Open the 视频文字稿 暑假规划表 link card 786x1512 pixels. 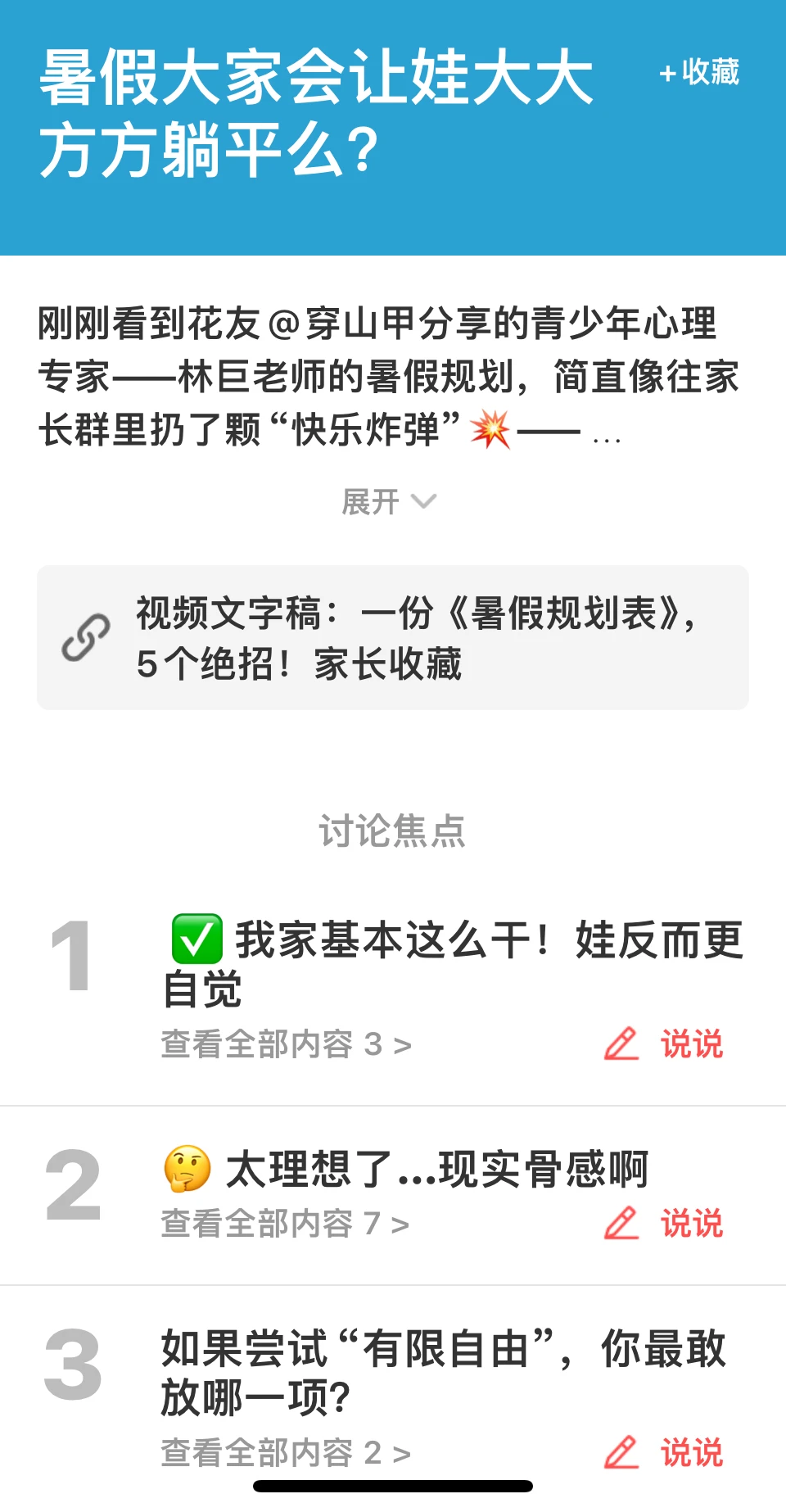pos(393,637)
